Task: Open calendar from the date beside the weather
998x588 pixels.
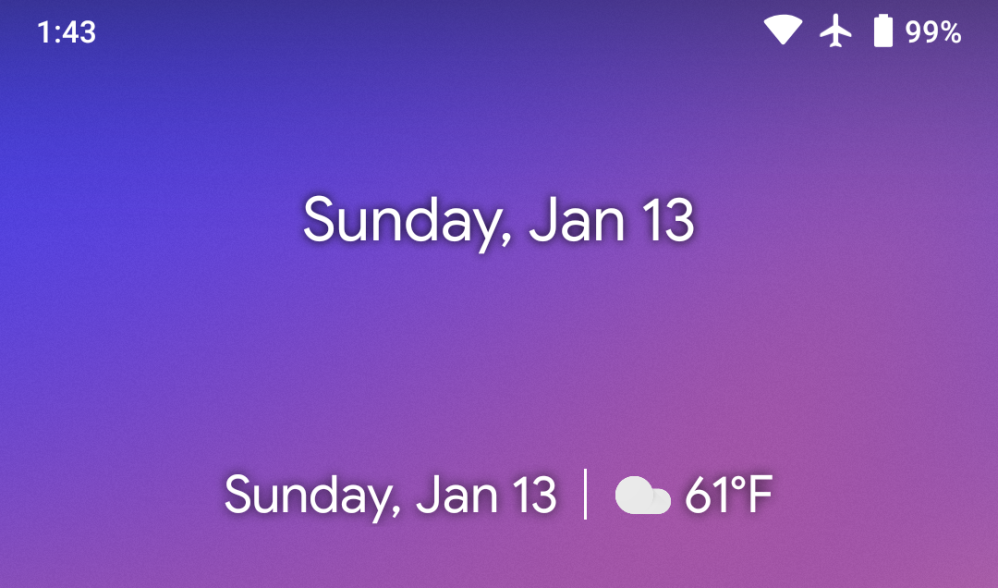Action: point(390,495)
